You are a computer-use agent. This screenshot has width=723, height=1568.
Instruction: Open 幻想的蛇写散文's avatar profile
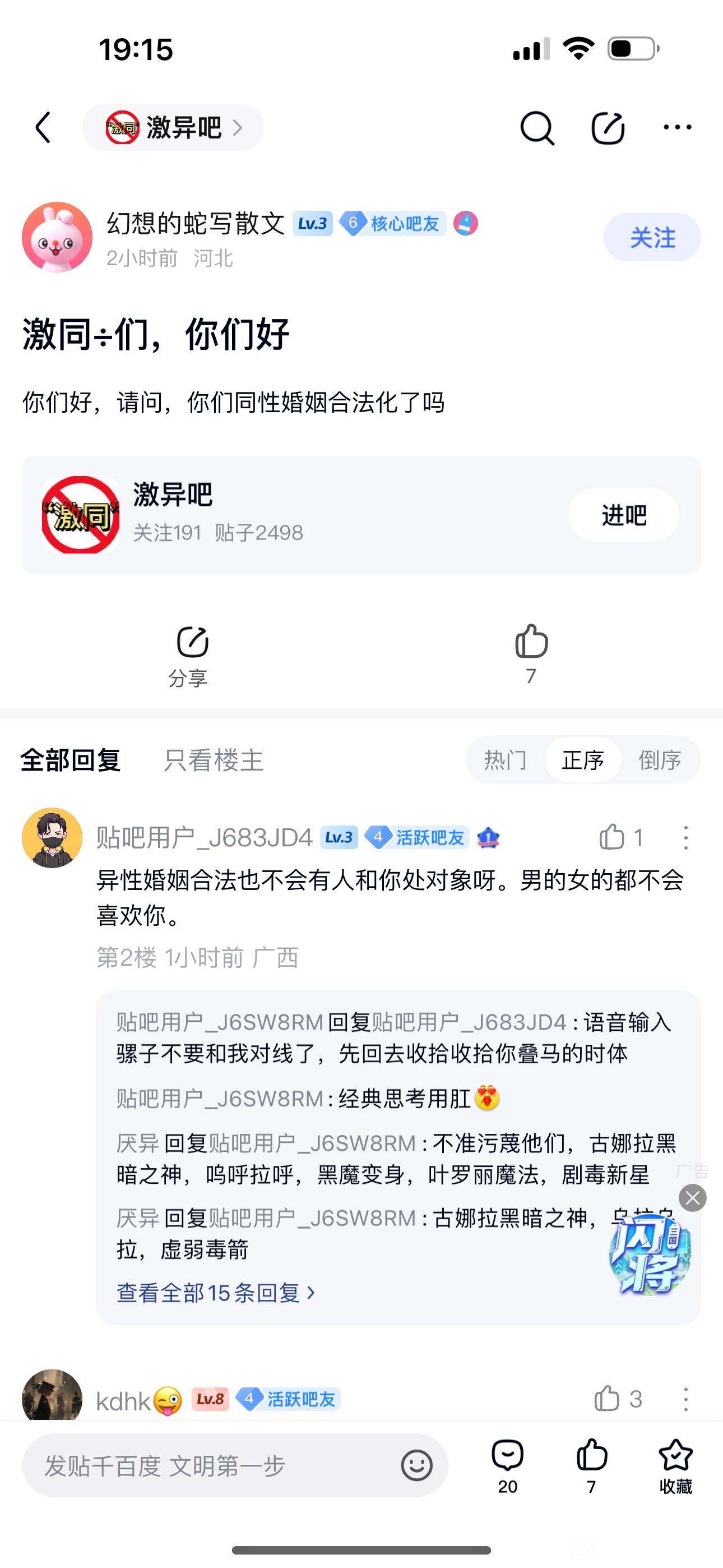[57, 237]
